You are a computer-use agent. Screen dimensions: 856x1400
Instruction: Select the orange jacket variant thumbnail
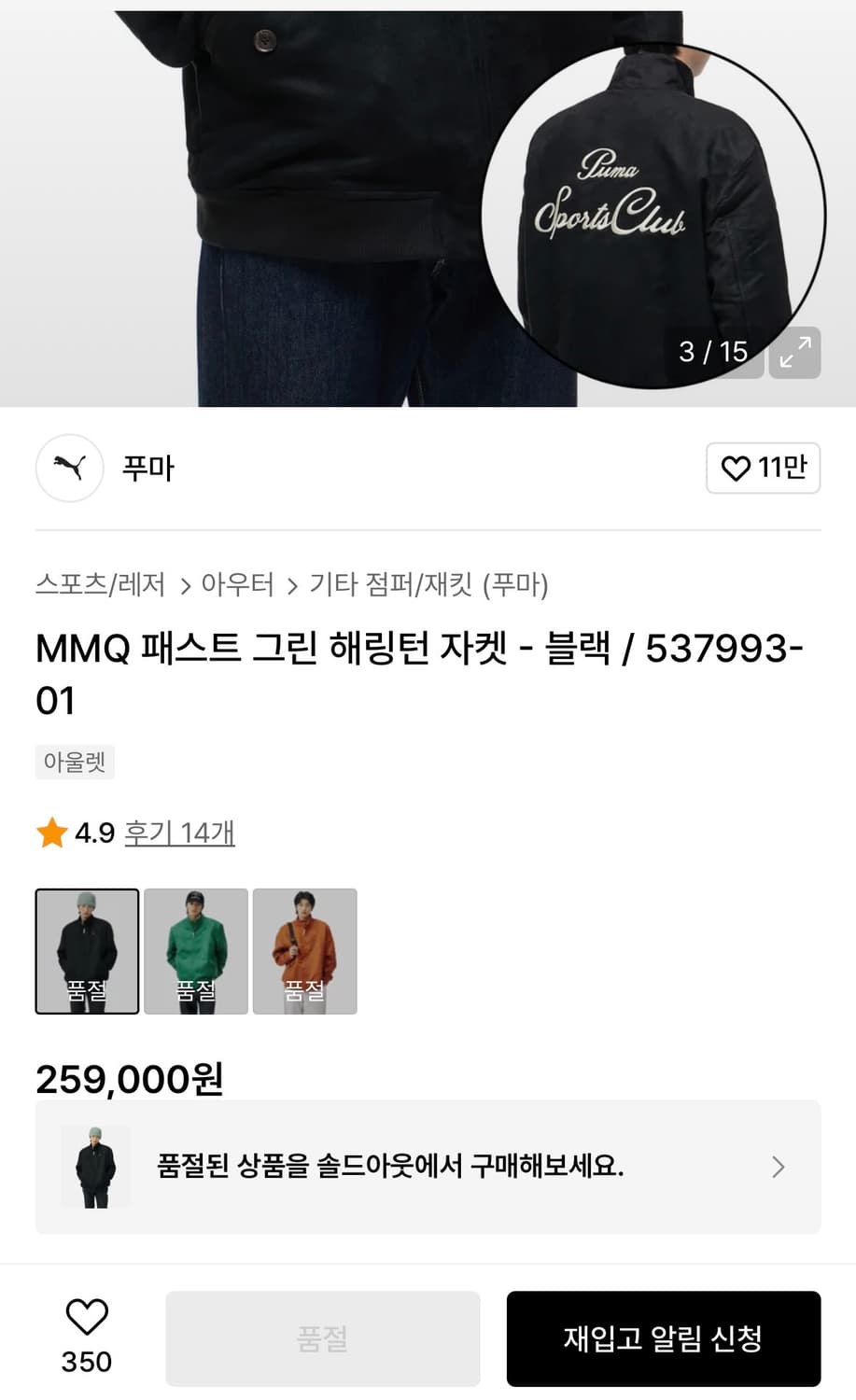coord(305,951)
